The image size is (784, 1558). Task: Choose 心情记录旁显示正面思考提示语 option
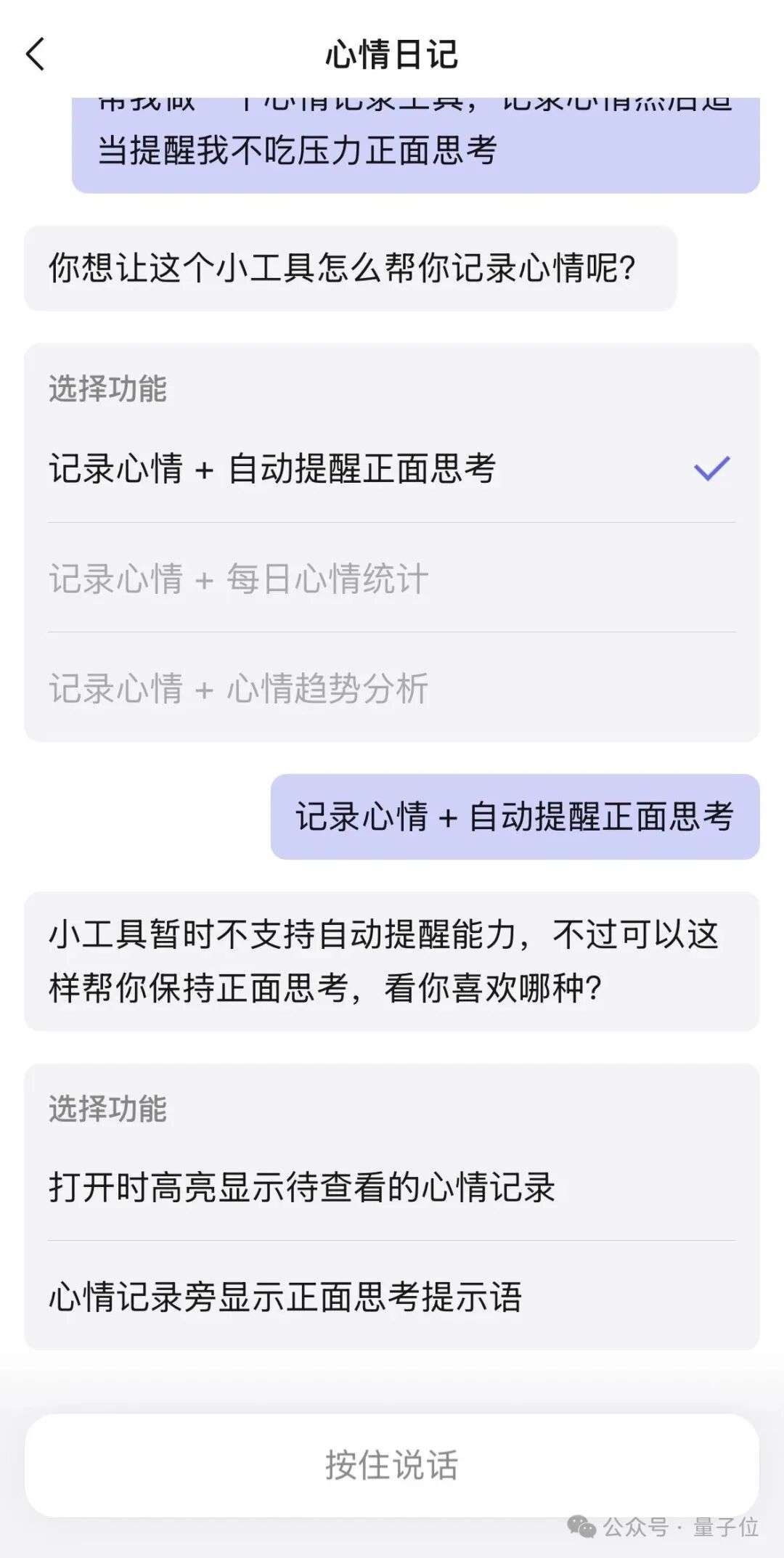[392, 1297]
